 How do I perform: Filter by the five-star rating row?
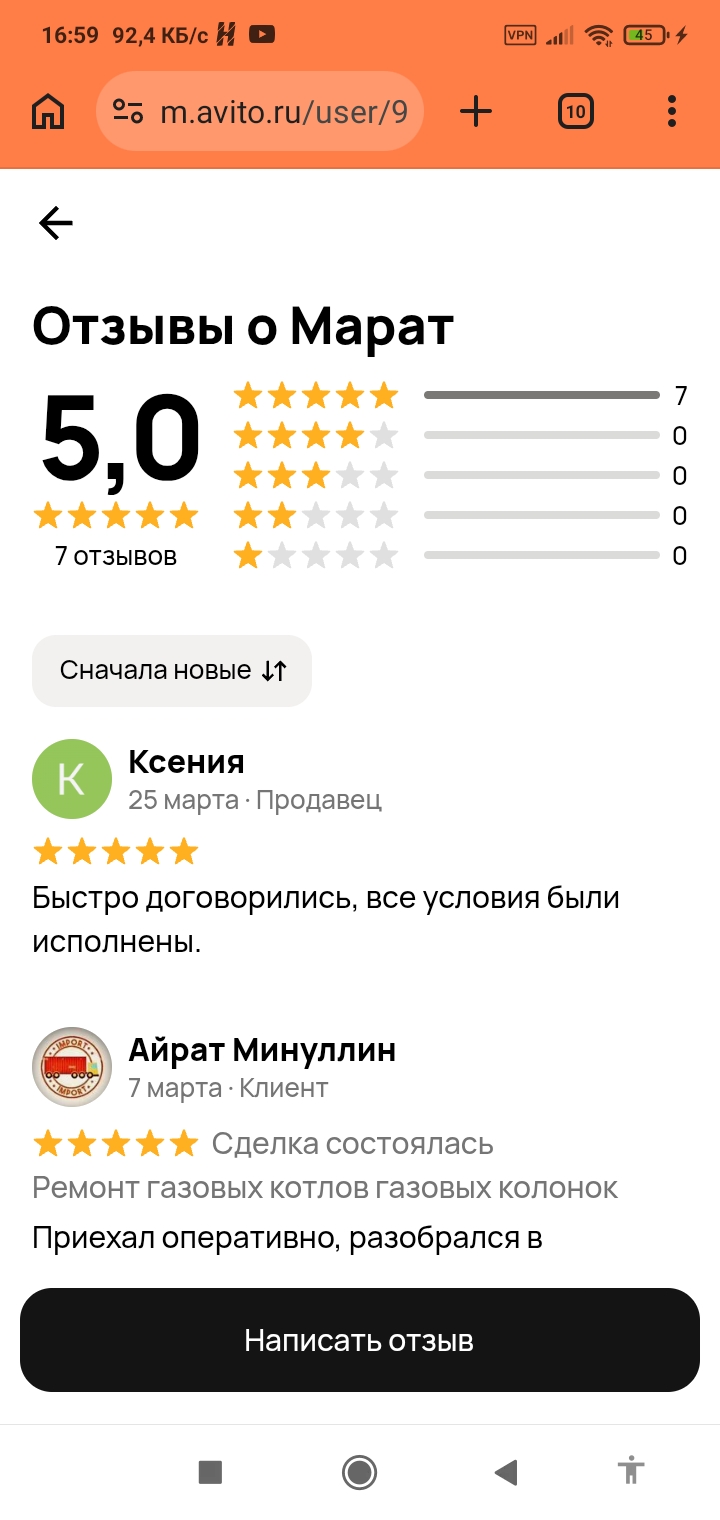pos(460,396)
